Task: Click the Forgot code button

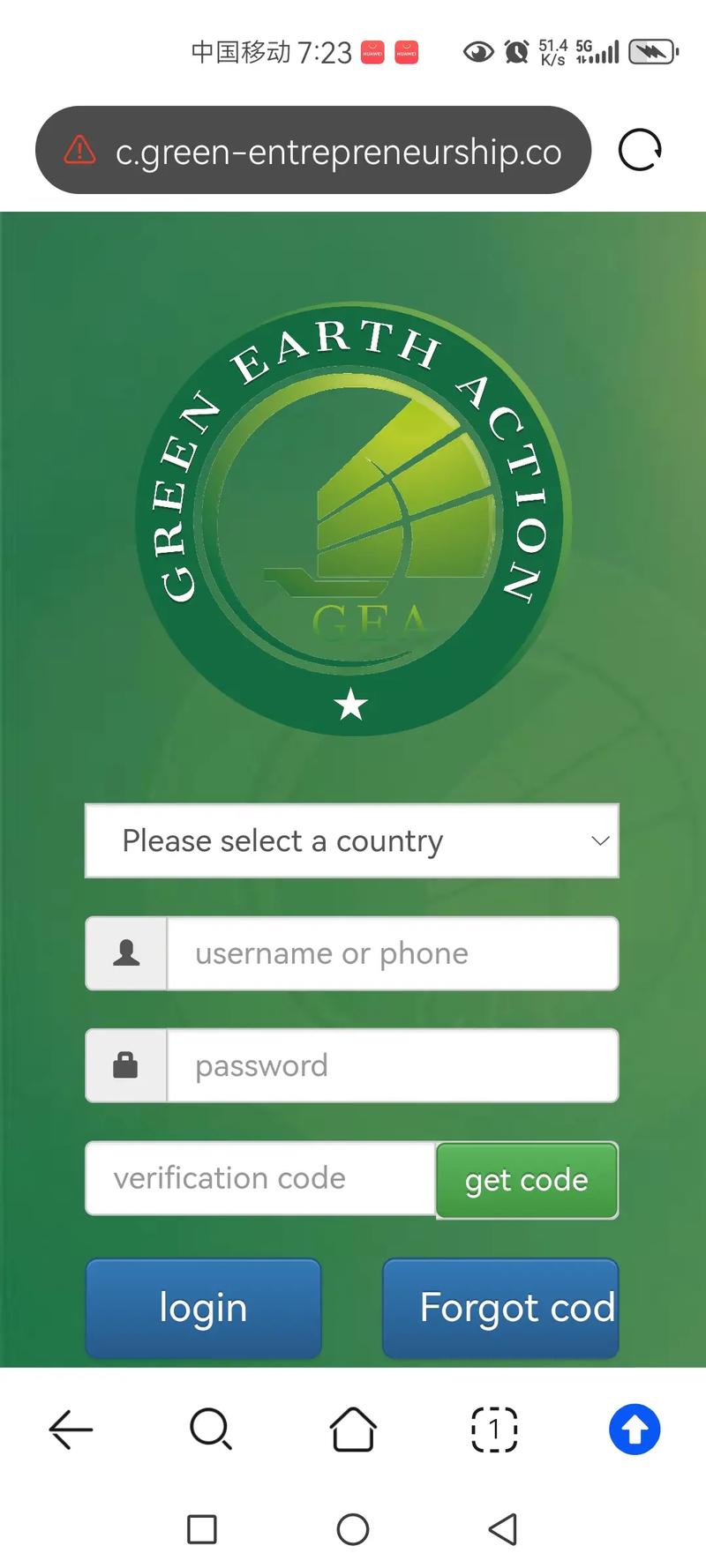Action: [x=499, y=1308]
